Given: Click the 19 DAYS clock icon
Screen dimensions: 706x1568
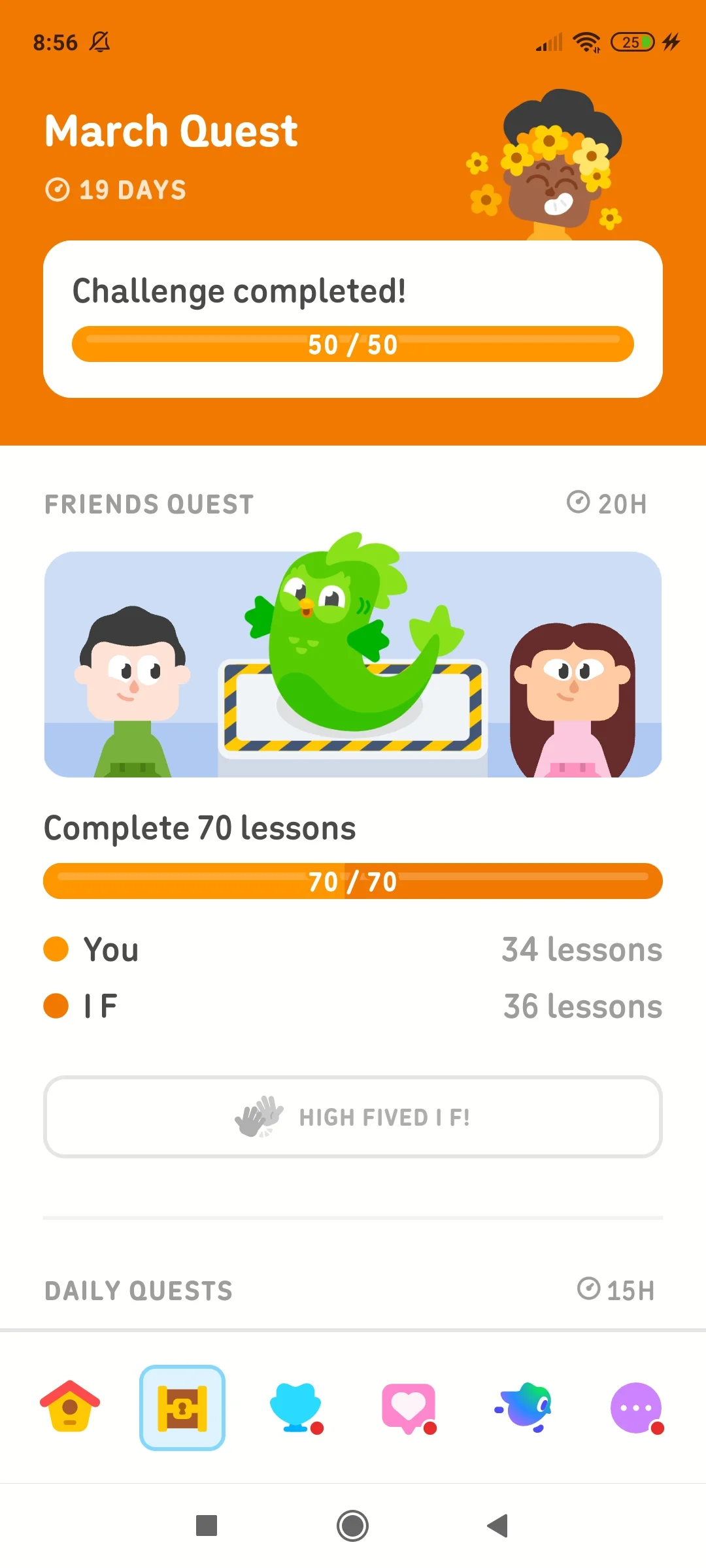Looking at the screenshot, I should click(58, 190).
